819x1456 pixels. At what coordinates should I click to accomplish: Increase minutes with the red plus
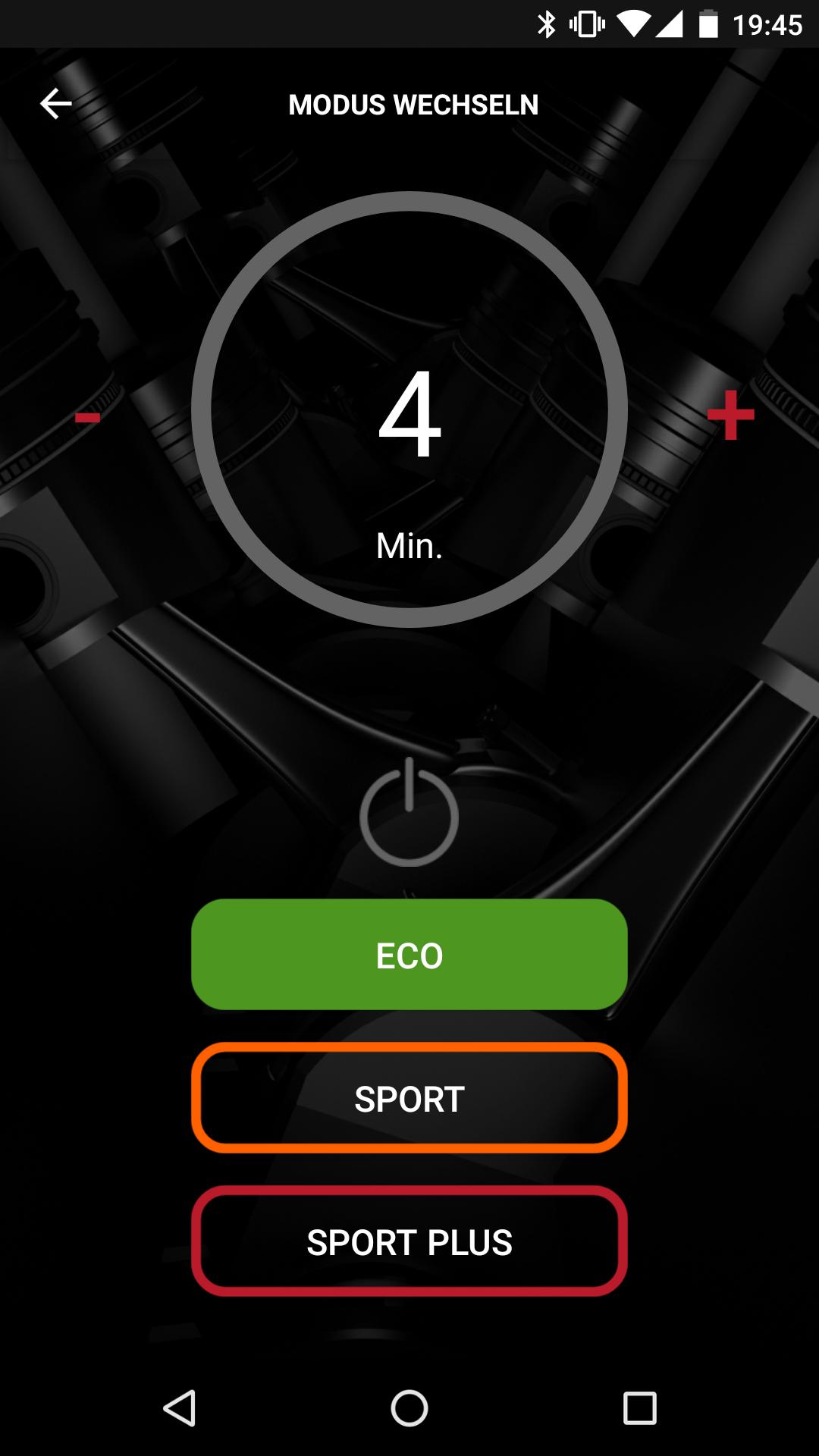(x=730, y=415)
